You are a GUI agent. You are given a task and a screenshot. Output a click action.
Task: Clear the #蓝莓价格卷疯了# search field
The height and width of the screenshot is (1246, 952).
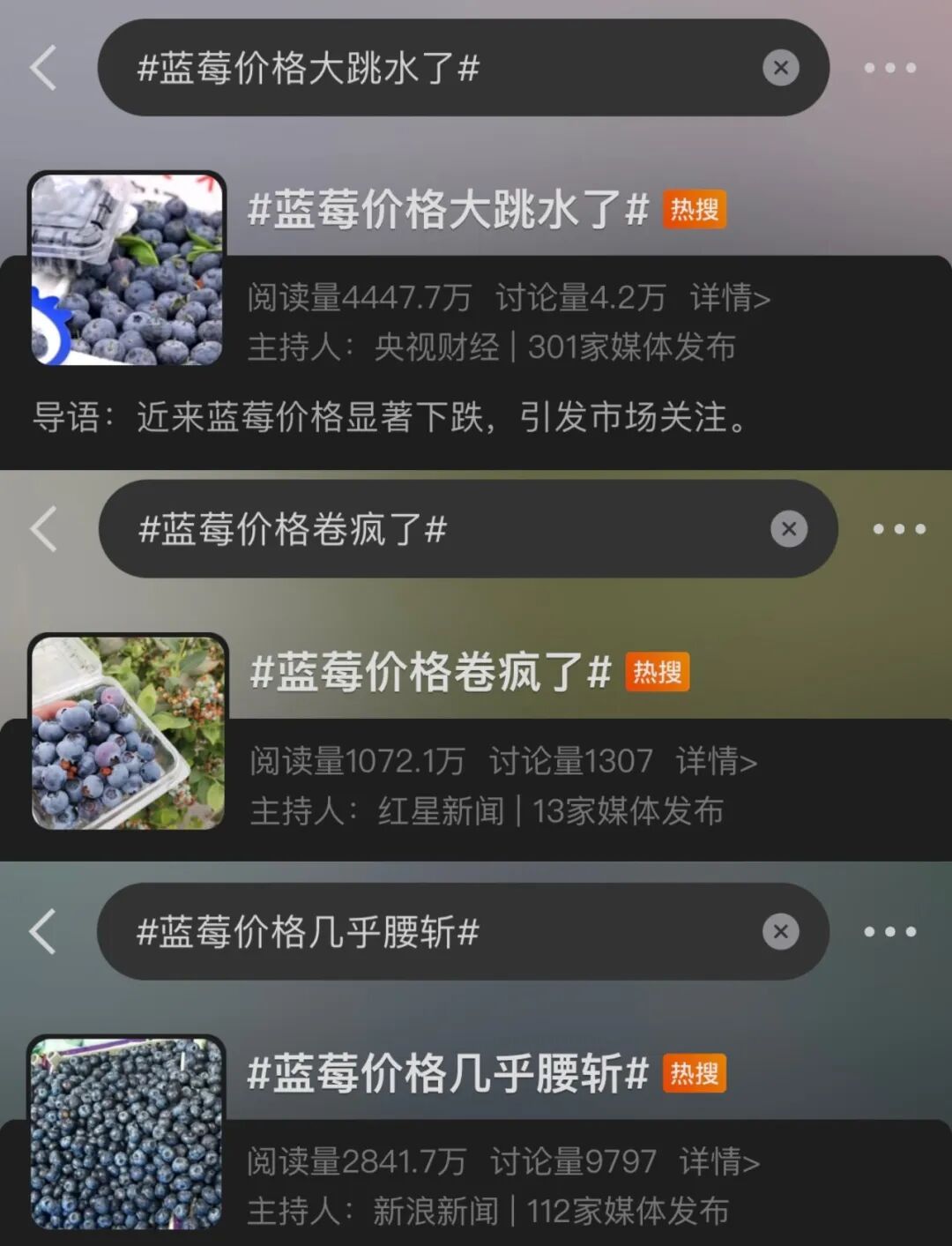pyautogui.click(x=787, y=529)
